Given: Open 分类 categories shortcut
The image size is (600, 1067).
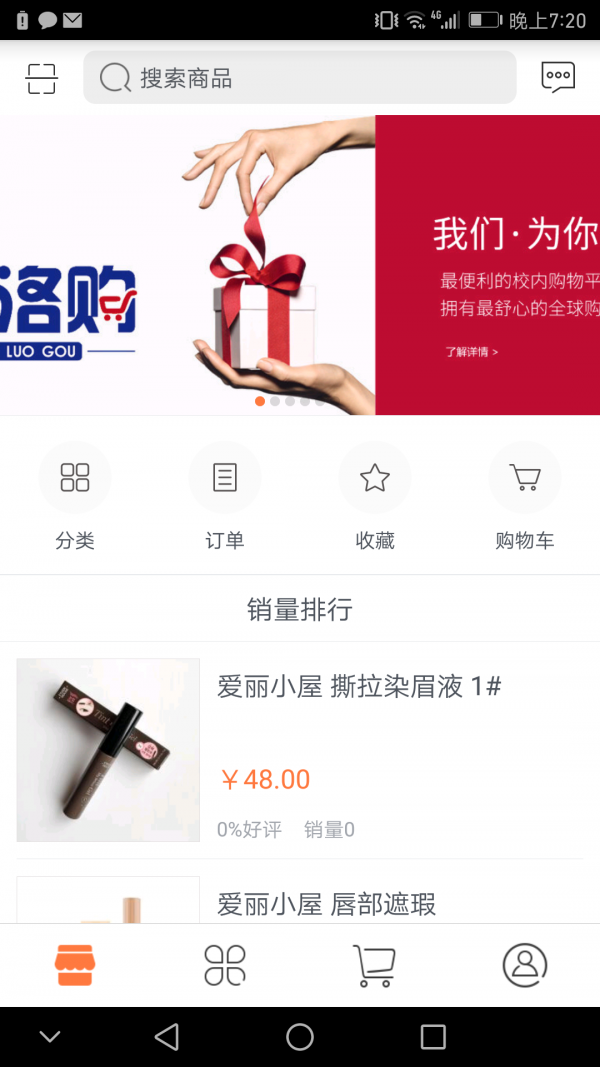Looking at the screenshot, I should [x=75, y=496].
